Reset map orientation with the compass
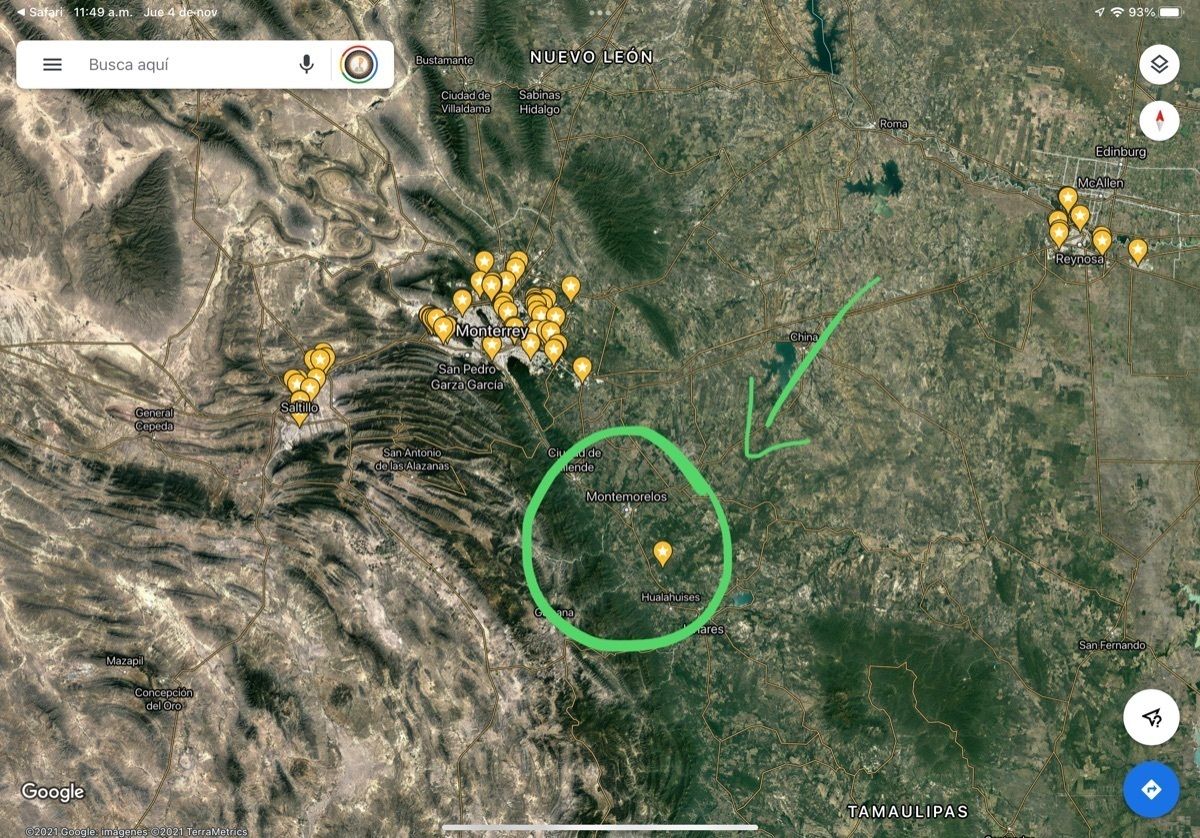The width and height of the screenshot is (1200, 838). pyautogui.click(x=1158, y=121)
